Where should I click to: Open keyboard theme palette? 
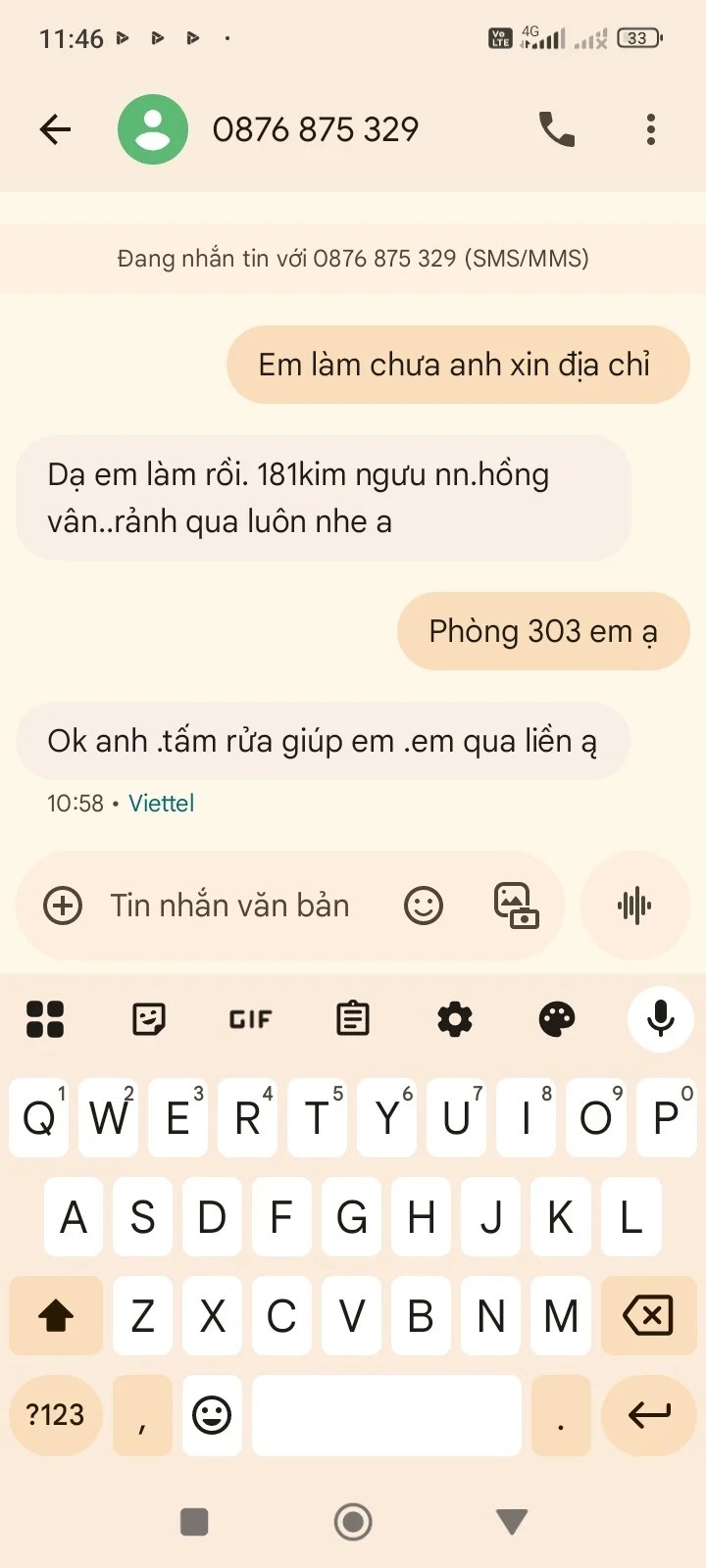pyautogui.click(x=557, y=1019)
